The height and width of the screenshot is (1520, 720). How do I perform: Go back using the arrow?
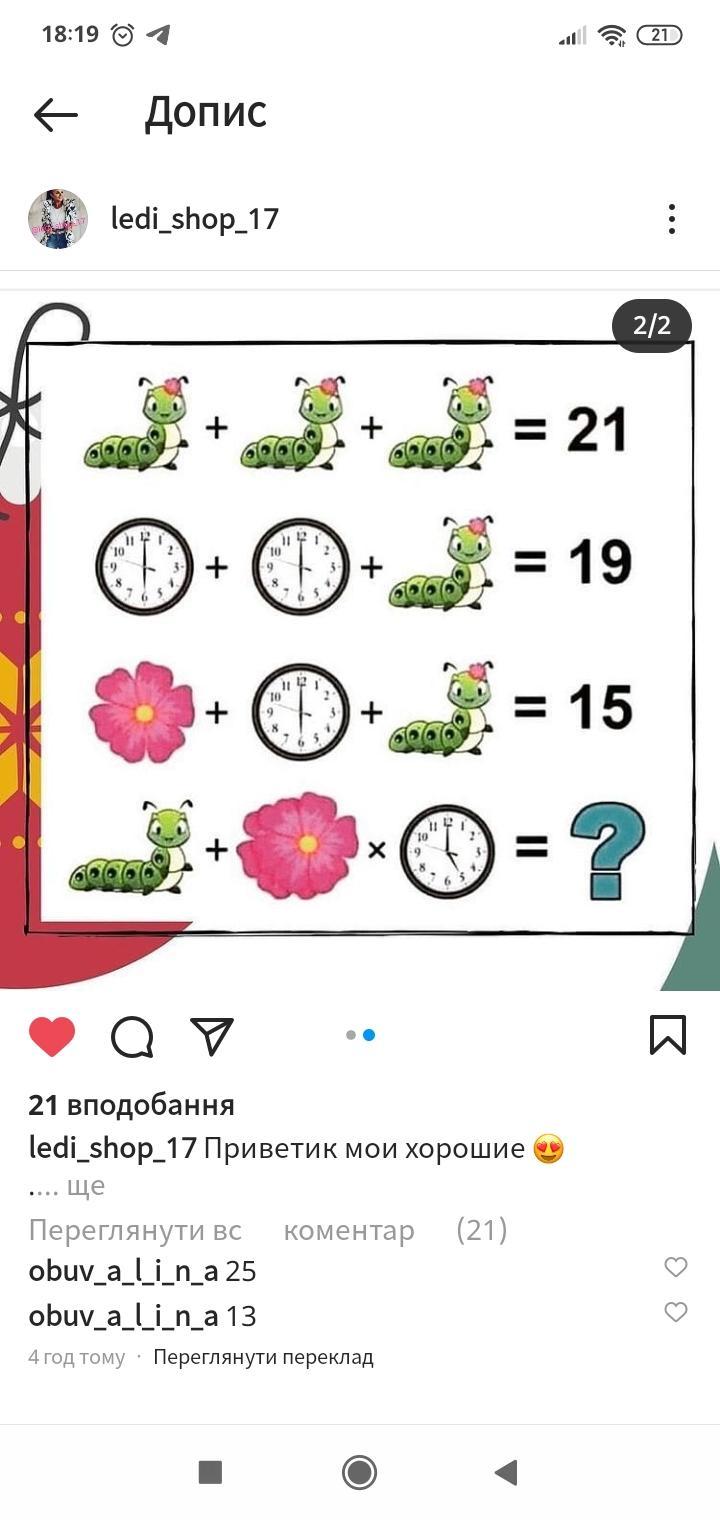coord(56,115)
